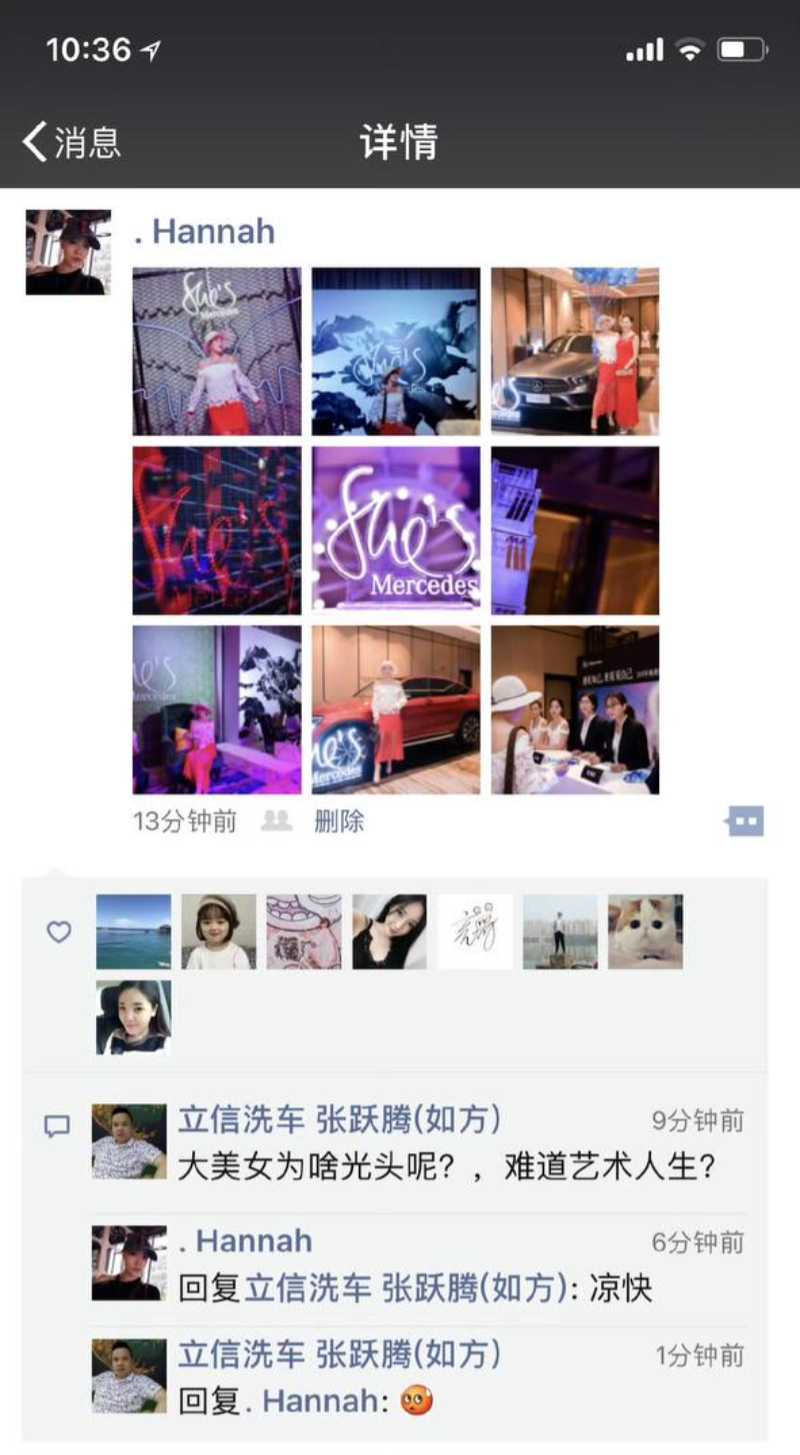This screenshot has height=1455, width=800.
Task: View the blue flower backdrop photo
Action: 396,351
